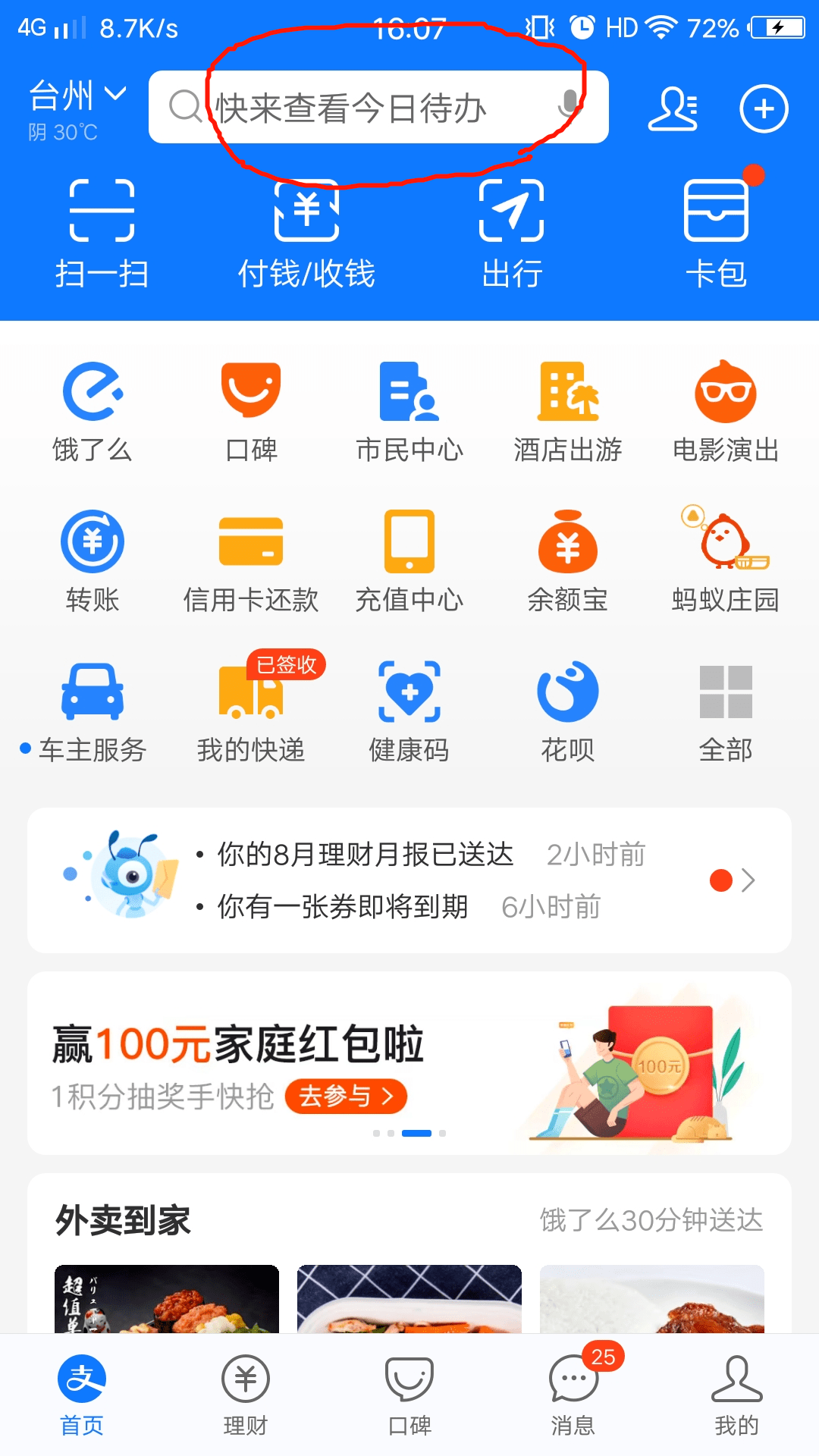The width and height of the screenshot is (819, 1456).
Task: Tap the plus icon in top bar
Action: coord(764,108)
